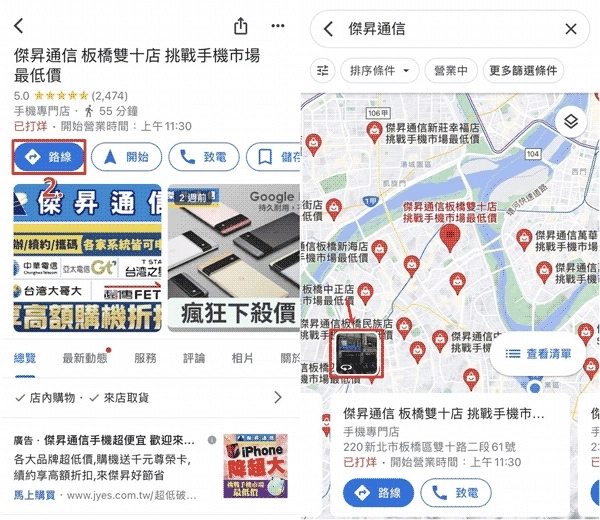Save the place with 儲存

(274, 157)
